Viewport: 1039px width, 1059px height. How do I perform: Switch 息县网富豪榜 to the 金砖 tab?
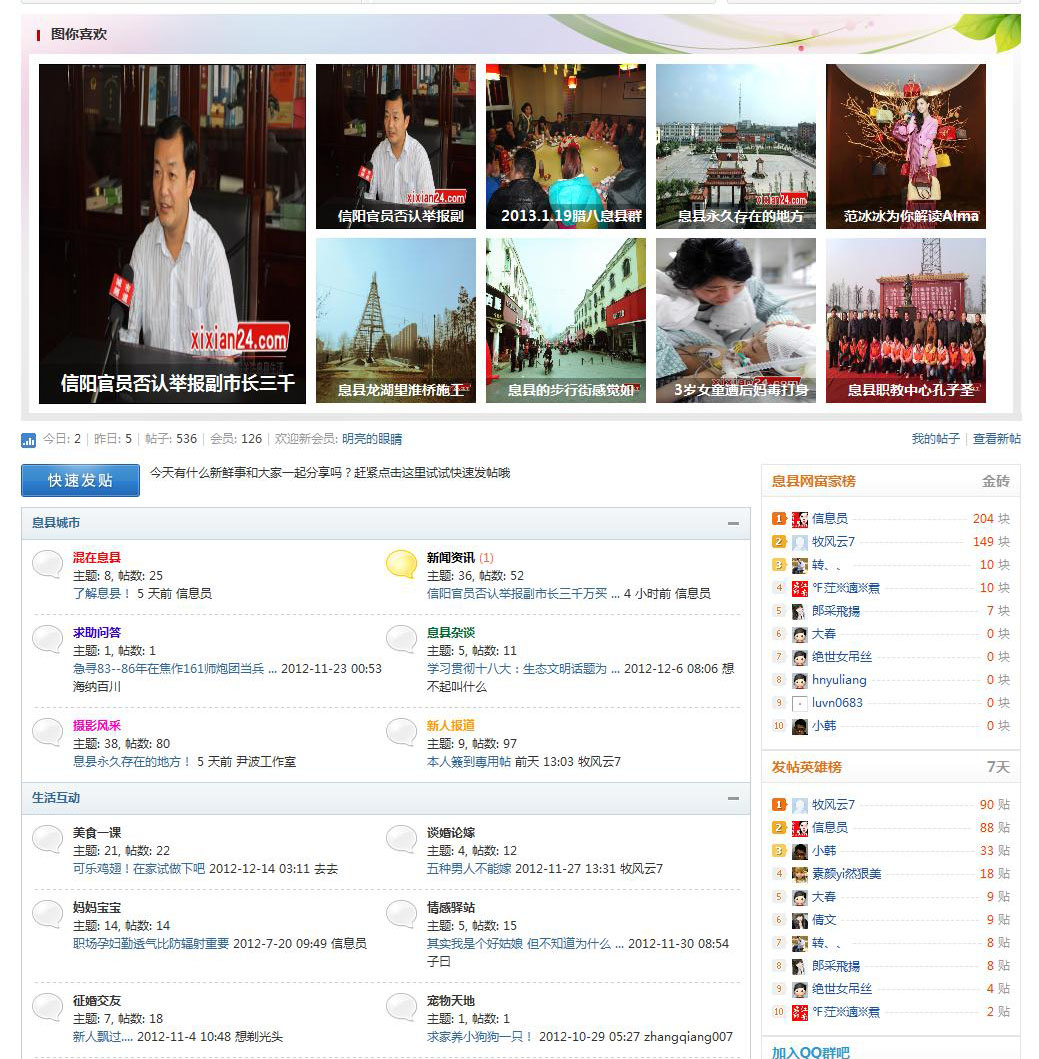(x=996, y=481)
